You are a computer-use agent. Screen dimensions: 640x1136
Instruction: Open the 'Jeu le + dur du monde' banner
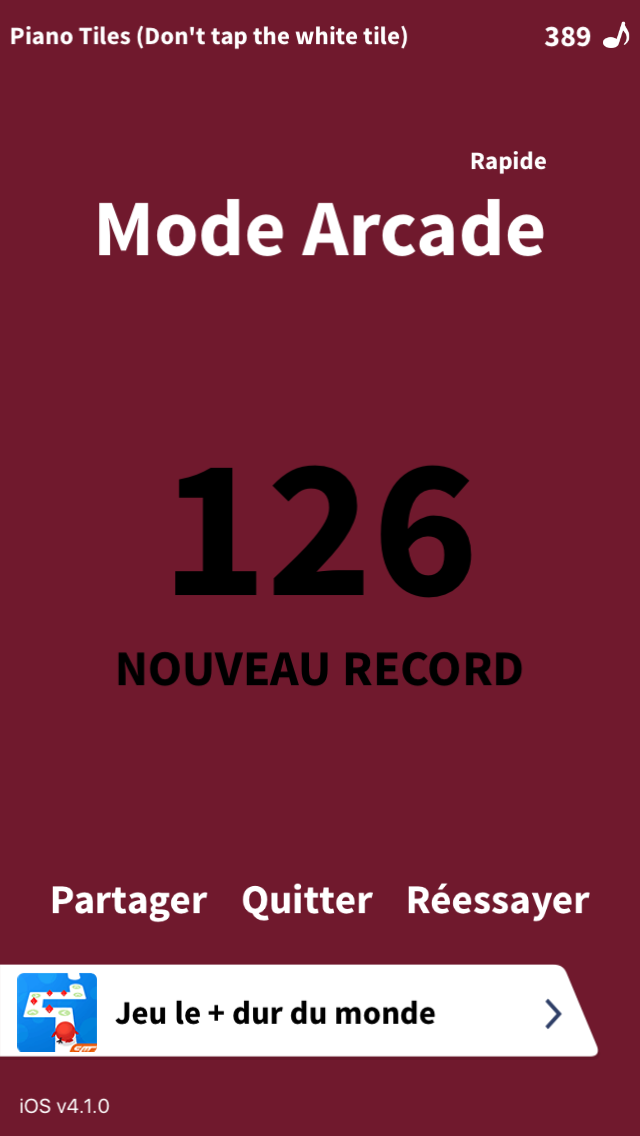coord(300,1012)
